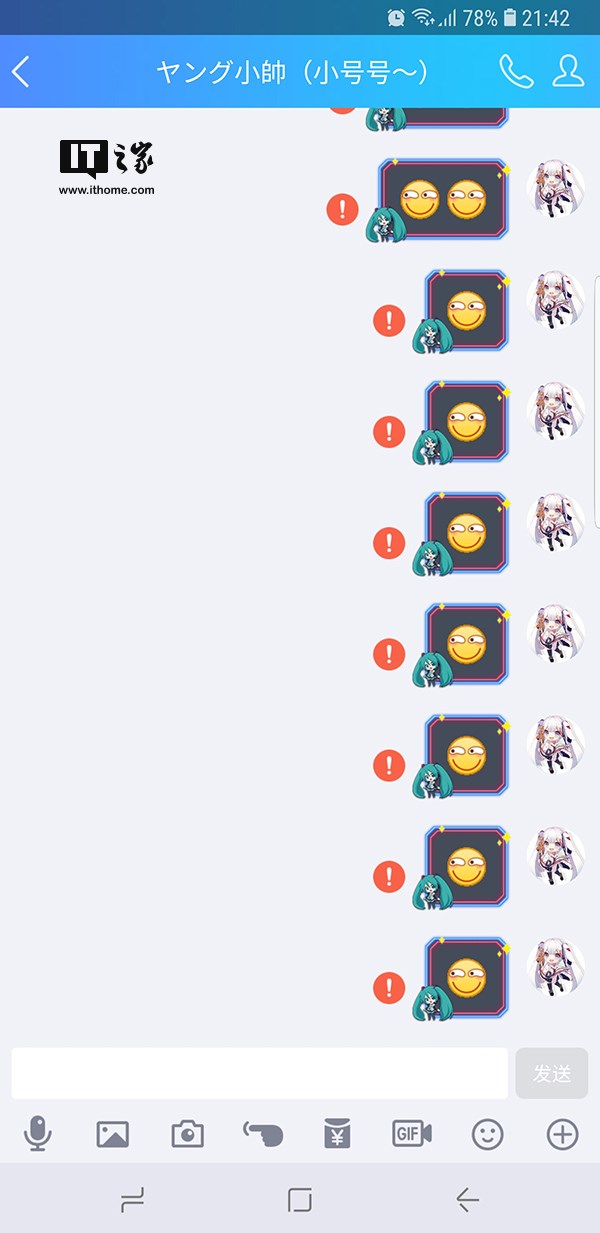Open the camera to take a photo
The width and height of the screenshot is (600, 1233).
[x=188, y=1134]
